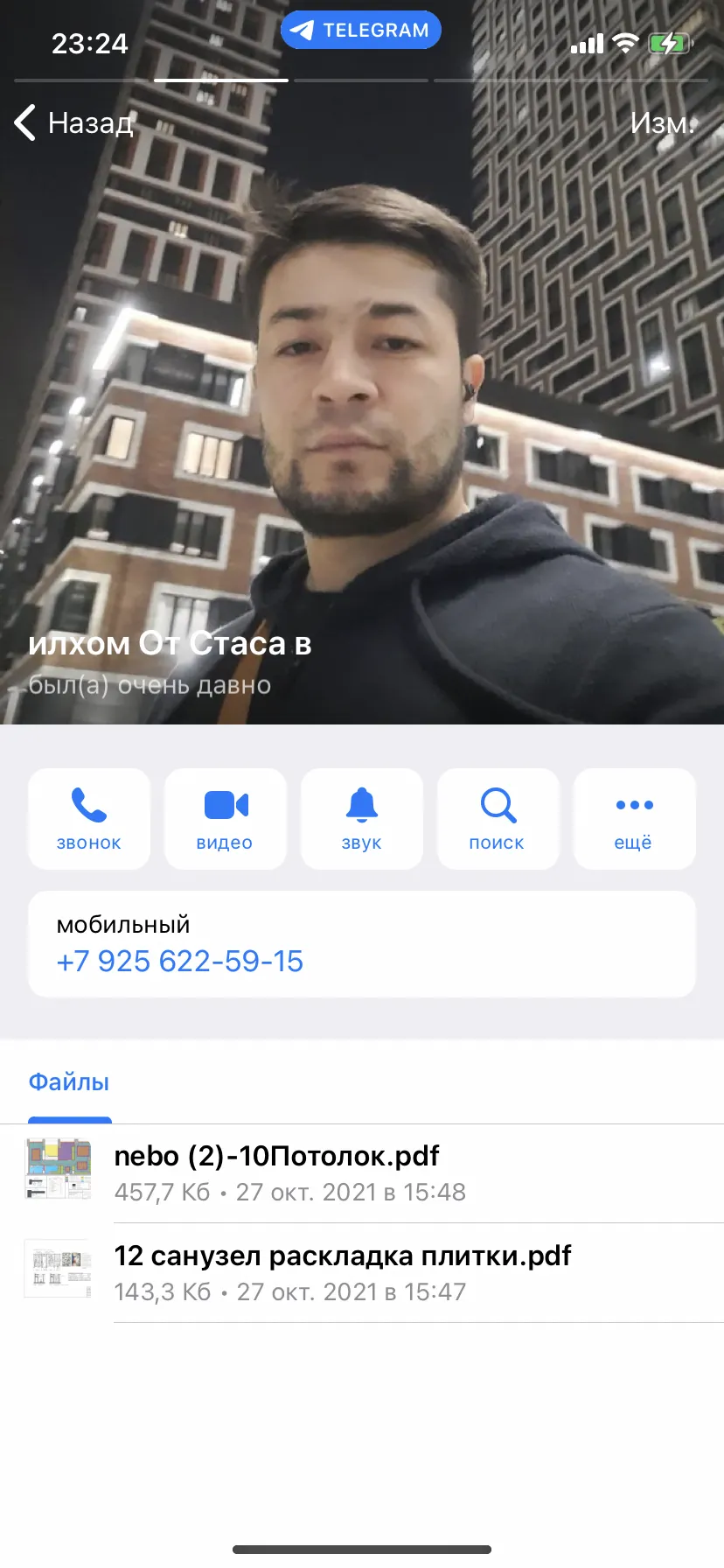Viewport: 724px width, 1568px height.
Task: Open nebo (2)-10Потолок.pdf file
Action: click(362, 1173)
